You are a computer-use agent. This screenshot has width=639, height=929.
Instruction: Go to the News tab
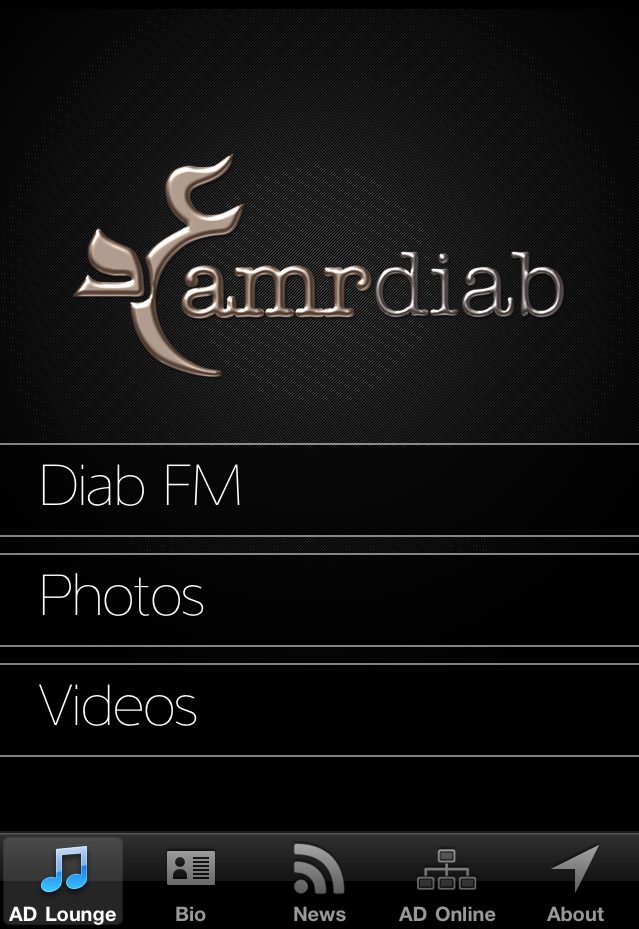click(319, 882)
